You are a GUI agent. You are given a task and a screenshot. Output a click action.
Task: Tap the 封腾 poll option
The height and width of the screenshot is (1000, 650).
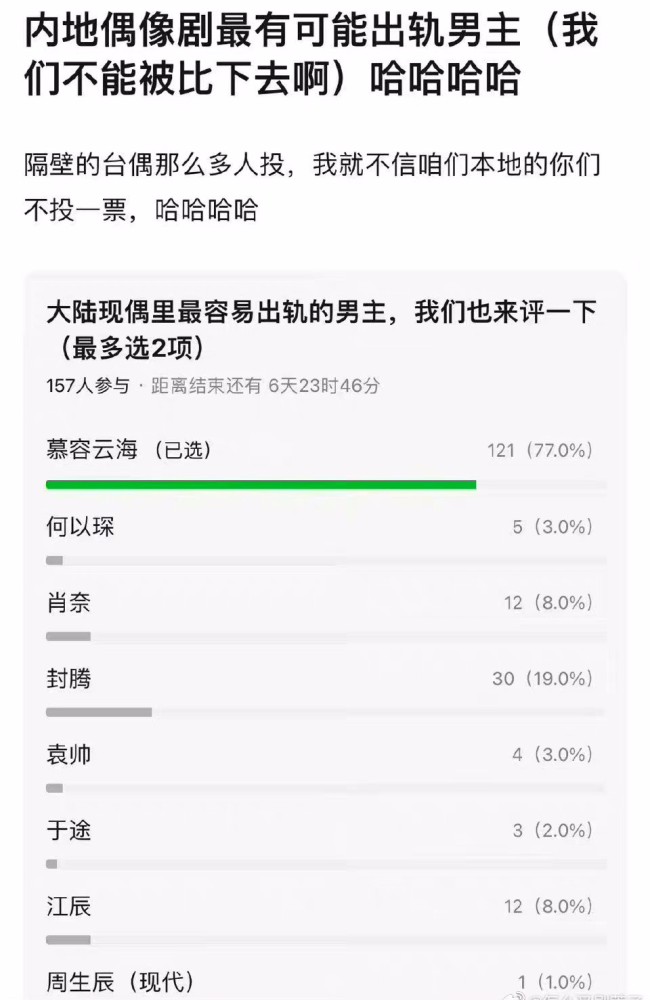tap(69, 679)
